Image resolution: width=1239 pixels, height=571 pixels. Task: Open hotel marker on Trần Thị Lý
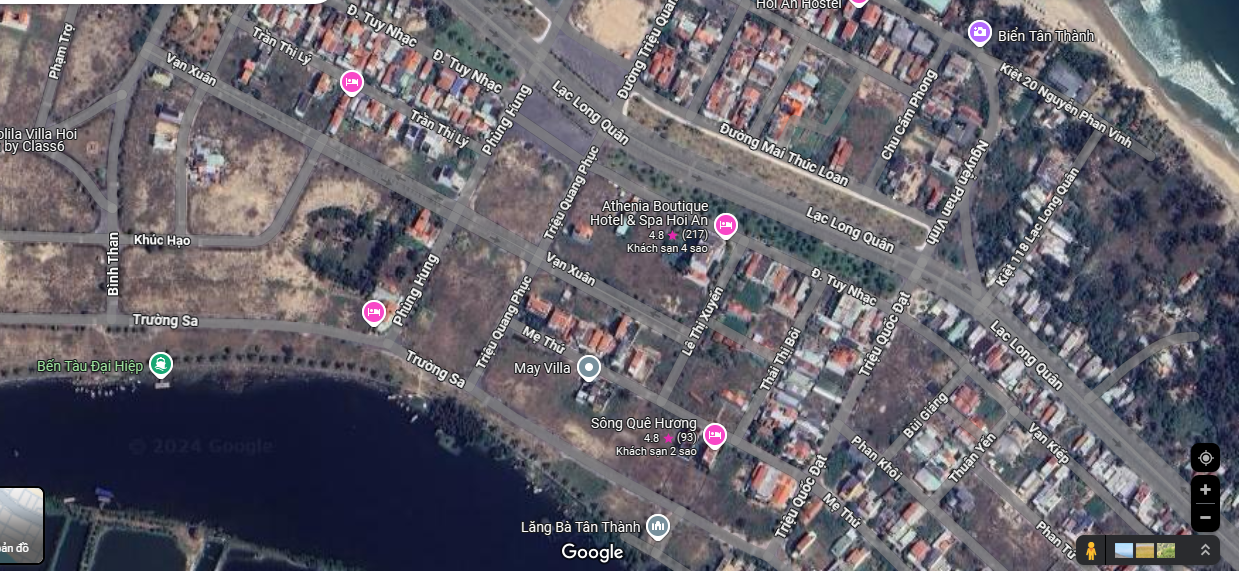point(351,82)
